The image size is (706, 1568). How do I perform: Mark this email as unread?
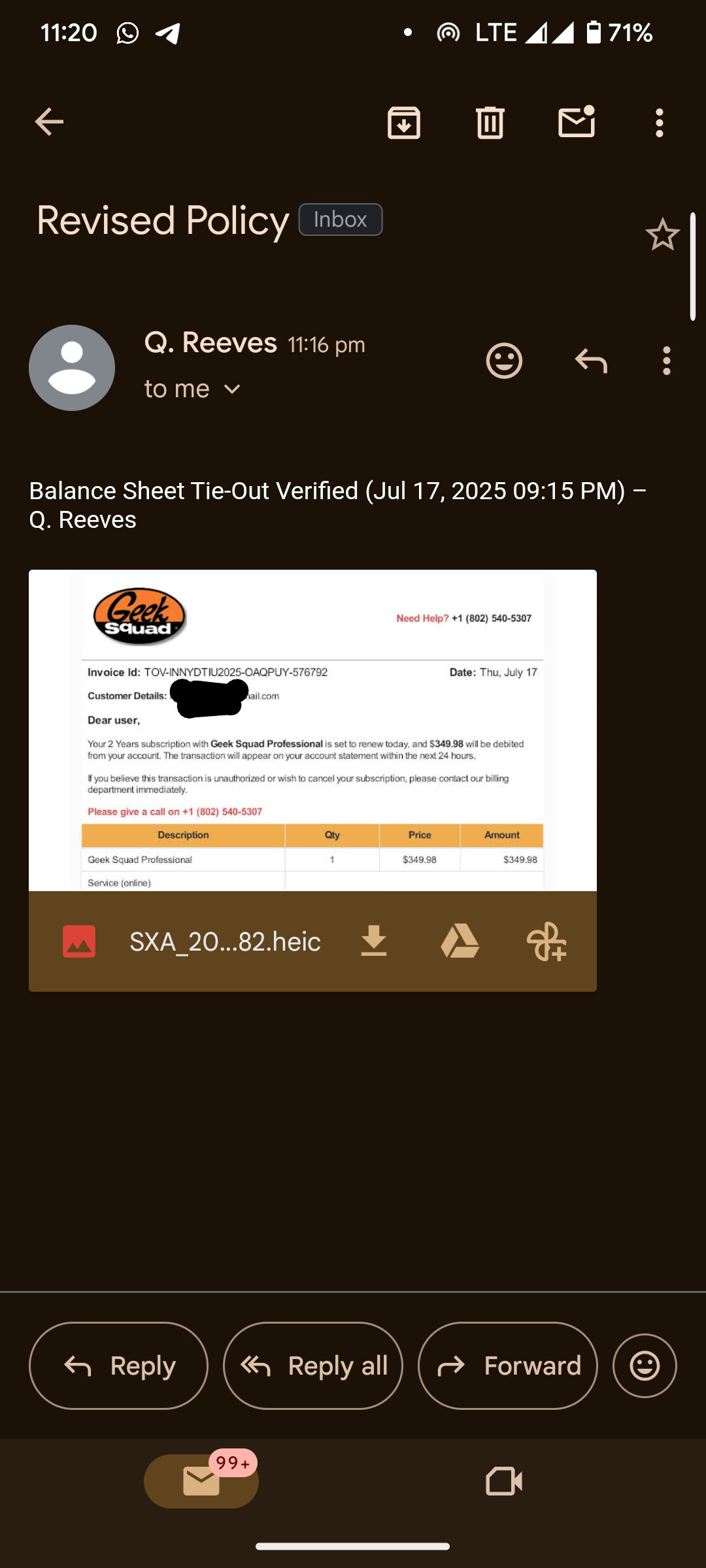[x=577, y=122]
